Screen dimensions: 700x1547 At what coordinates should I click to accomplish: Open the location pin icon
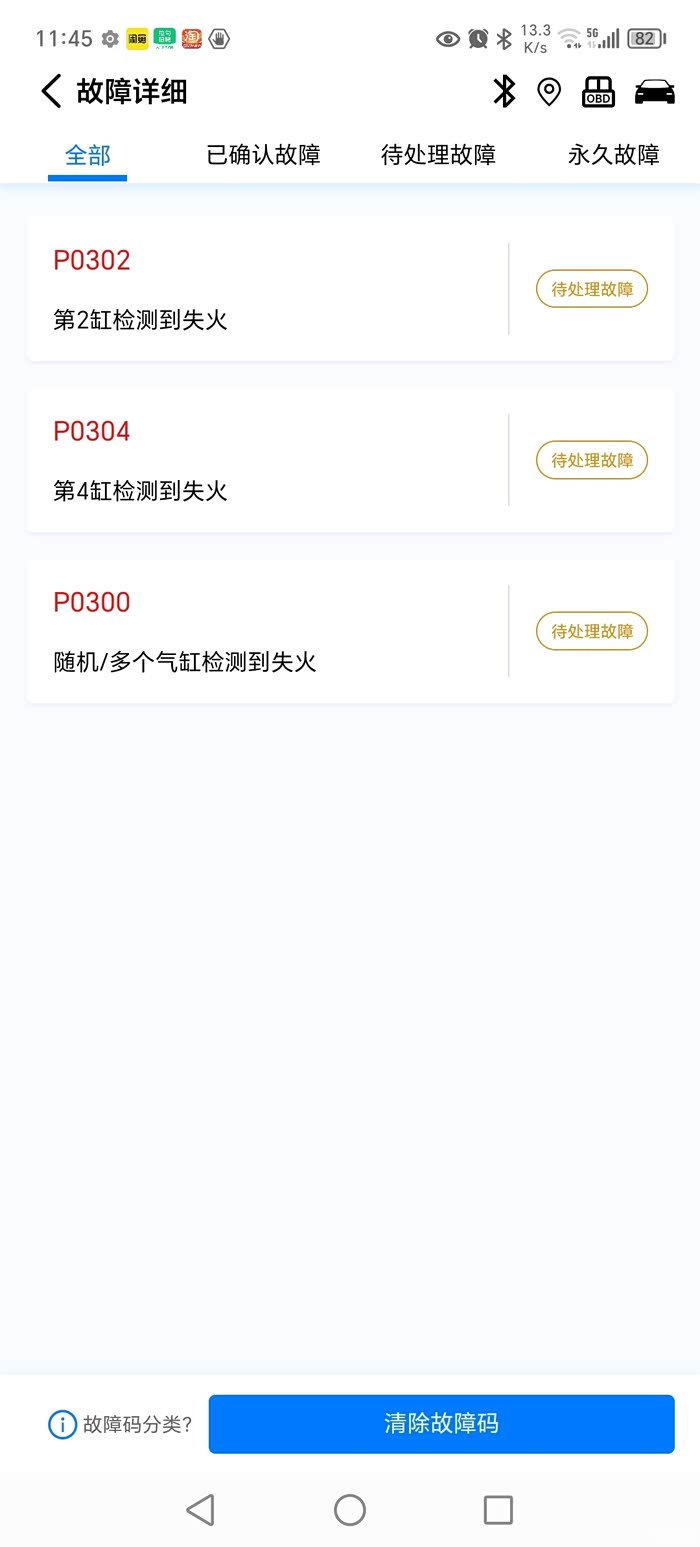click(x=549, y=92)
